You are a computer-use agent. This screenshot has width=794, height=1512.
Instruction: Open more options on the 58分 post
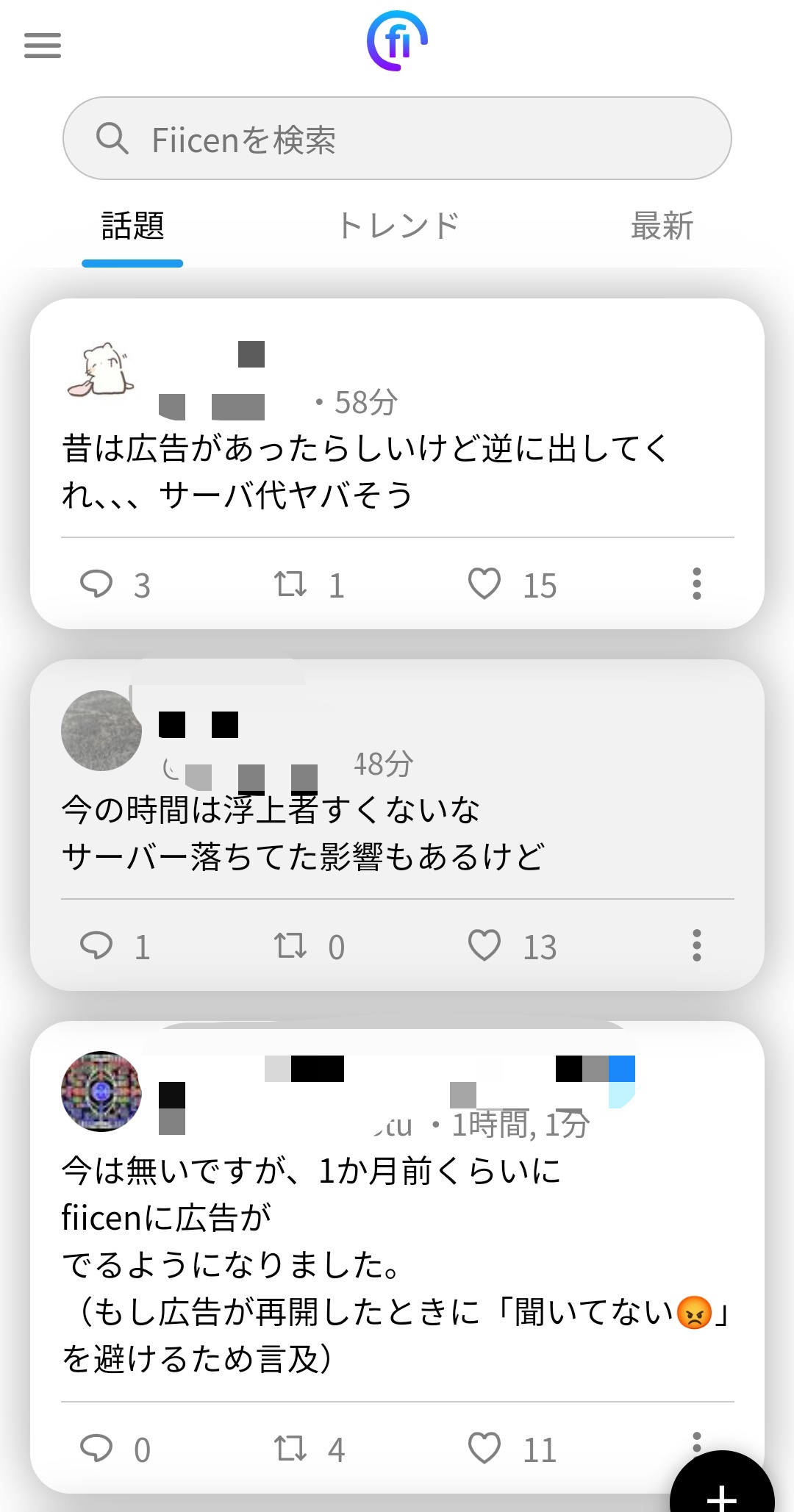[696, 584]
